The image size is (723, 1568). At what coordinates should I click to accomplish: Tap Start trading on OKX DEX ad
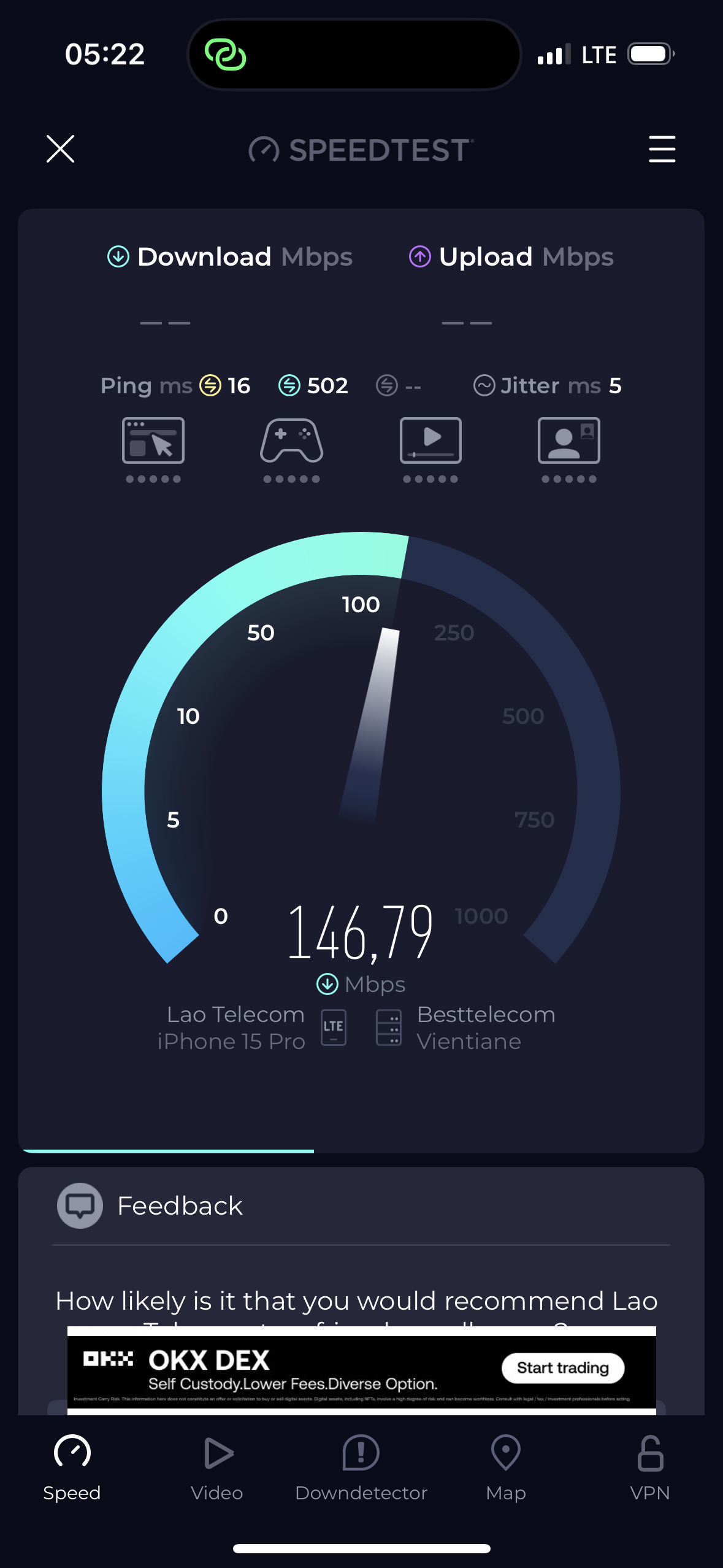[563, 1368]
